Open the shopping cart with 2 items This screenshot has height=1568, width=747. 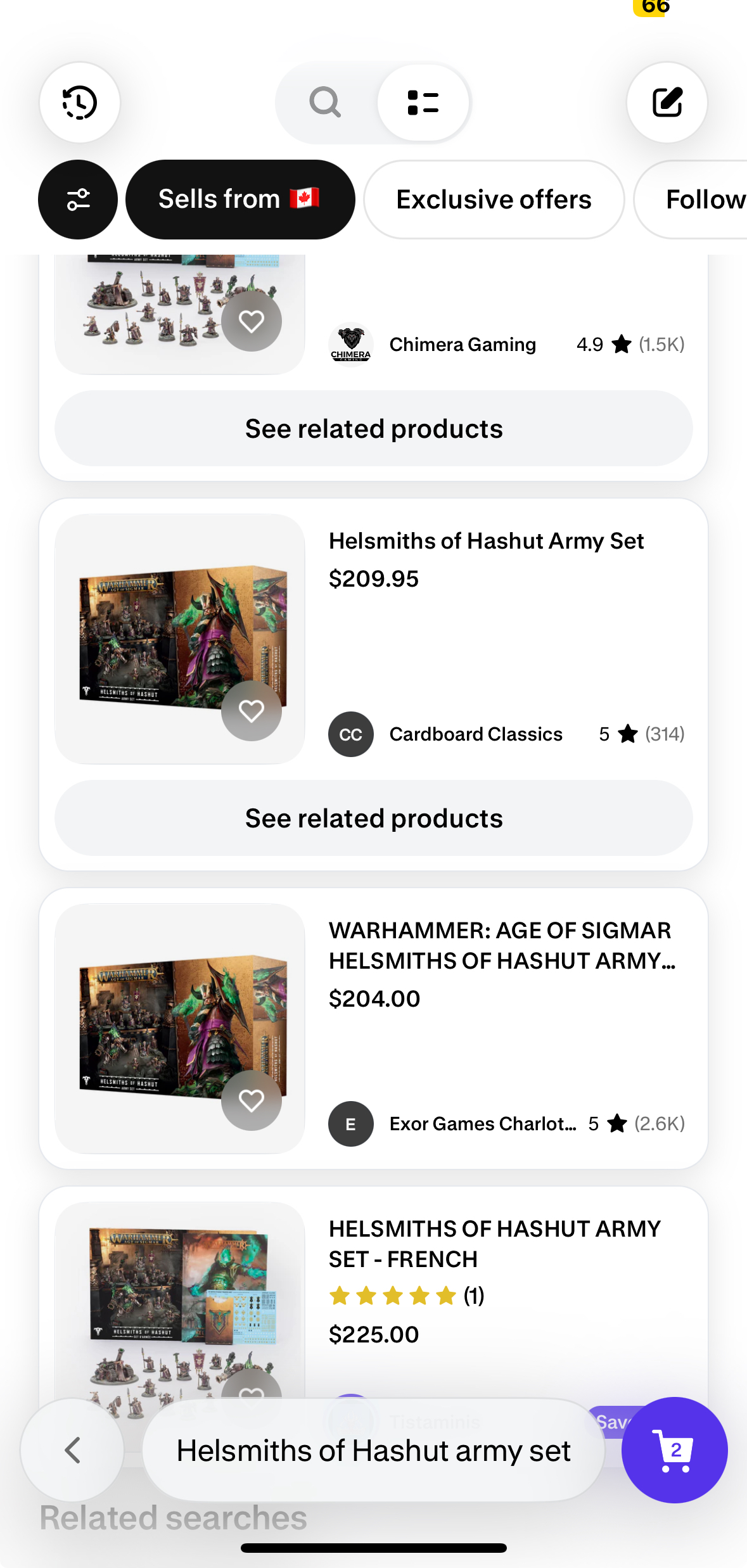[x=674, y=1450]
